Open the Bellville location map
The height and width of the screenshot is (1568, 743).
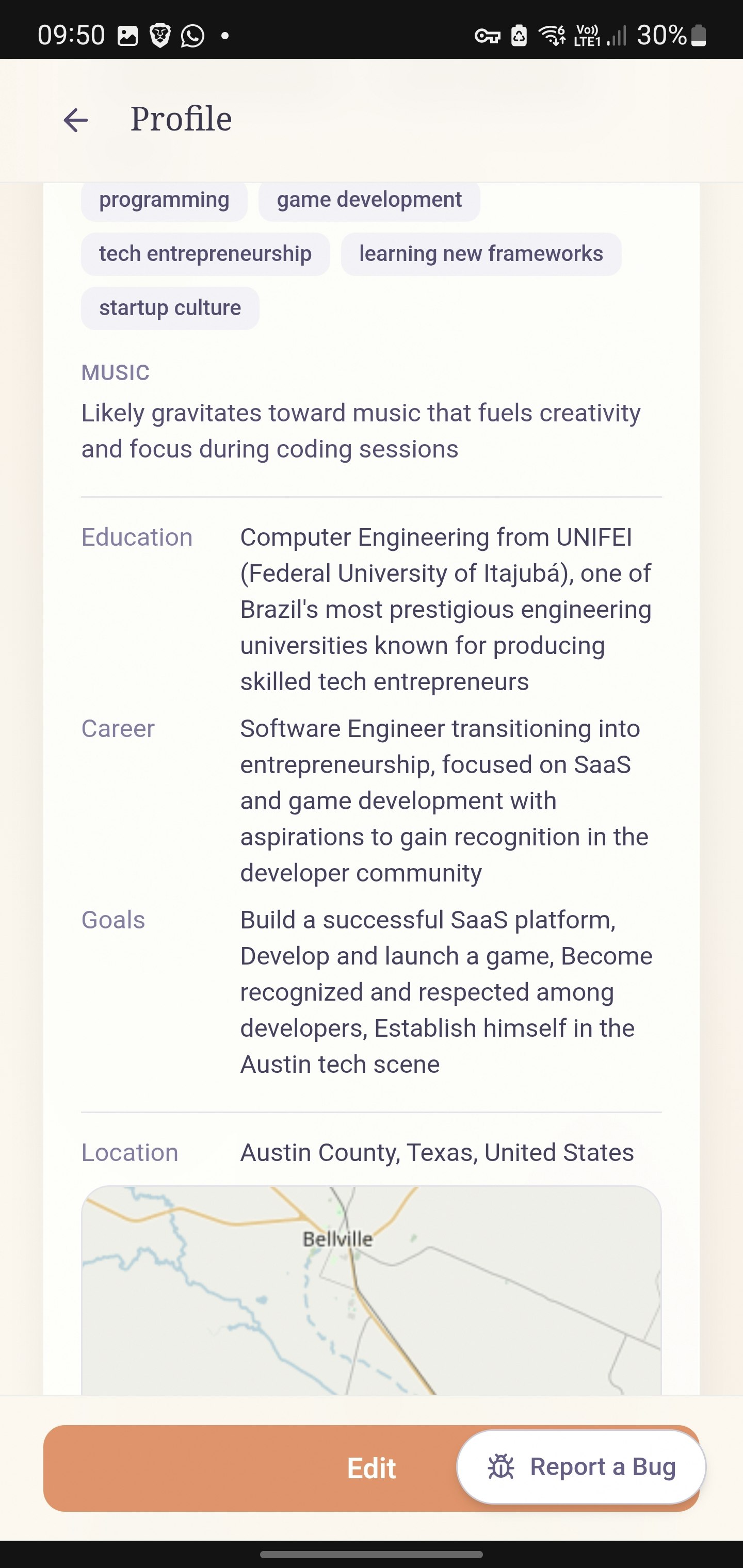(372, 1289)
